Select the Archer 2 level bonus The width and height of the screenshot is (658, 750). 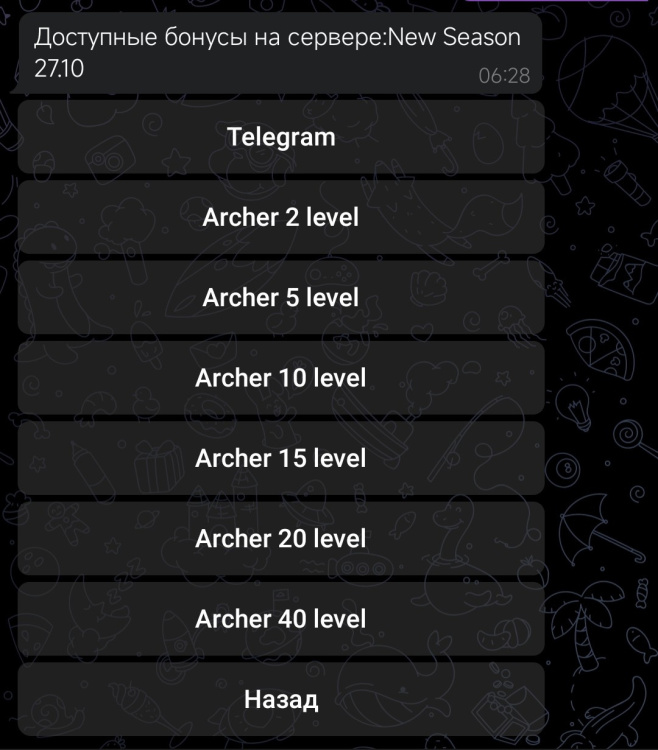[281, 217]
